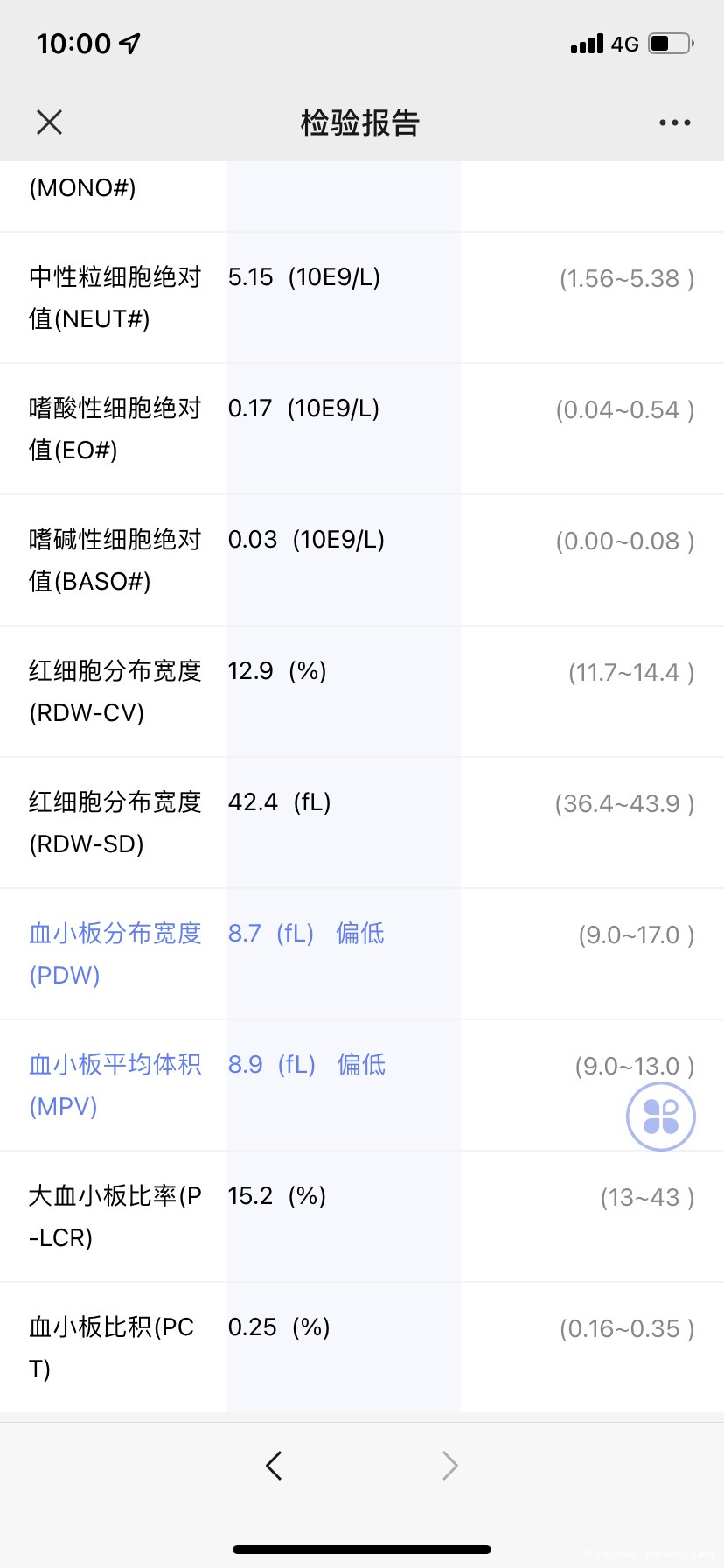The width and height of the screenshot is (724, 1568).
Task: Tap the location arrow next to the time
Action: pyautogui.click(x=128, y=41)
